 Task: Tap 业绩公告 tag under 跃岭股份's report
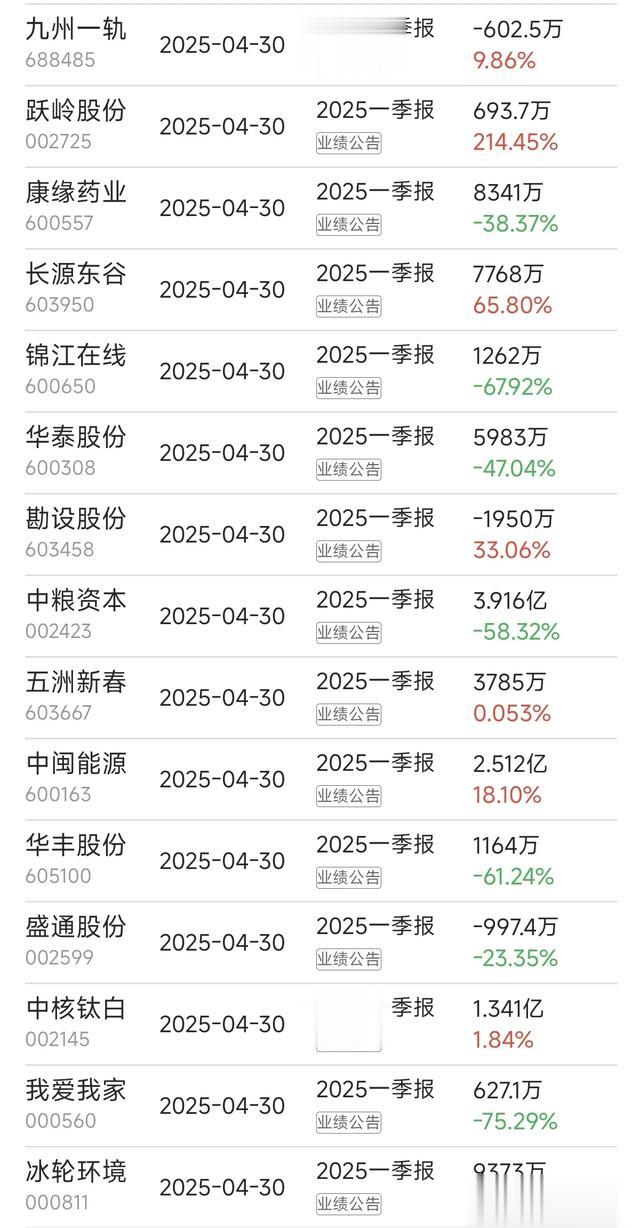coord(349,143)
